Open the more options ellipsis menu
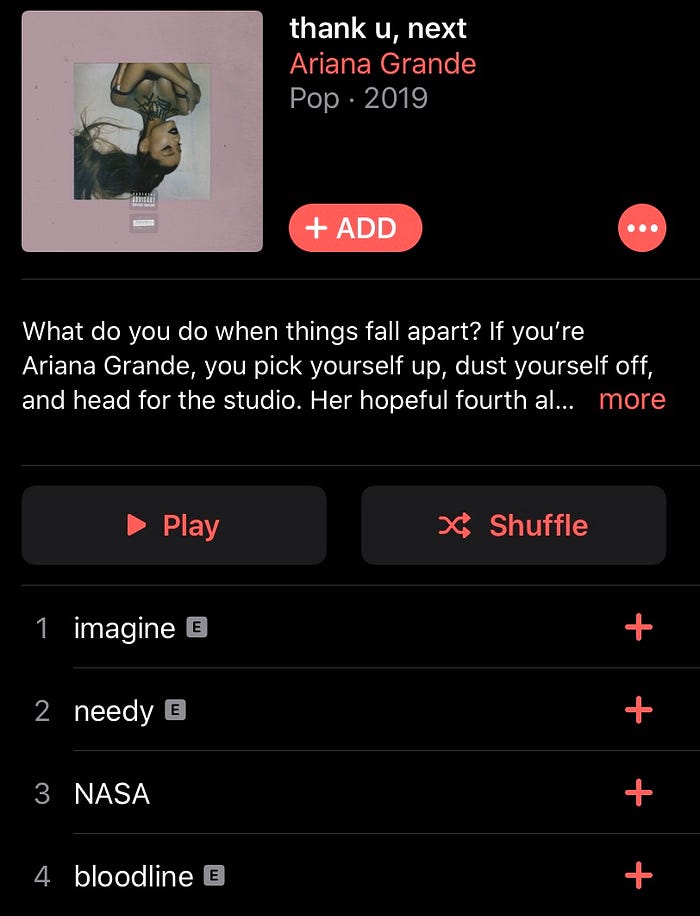The width and height of the screenshot is (700, 916). click(x=641, y=228)
